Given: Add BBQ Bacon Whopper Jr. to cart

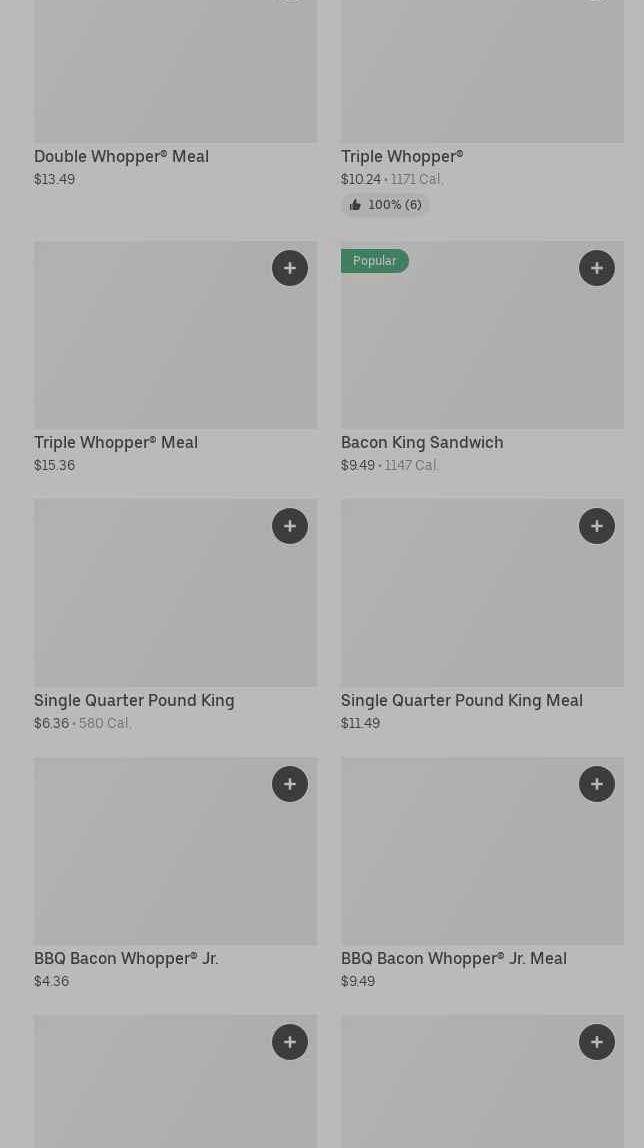Looking at the screenshot, I should click(x=289, y=784).
